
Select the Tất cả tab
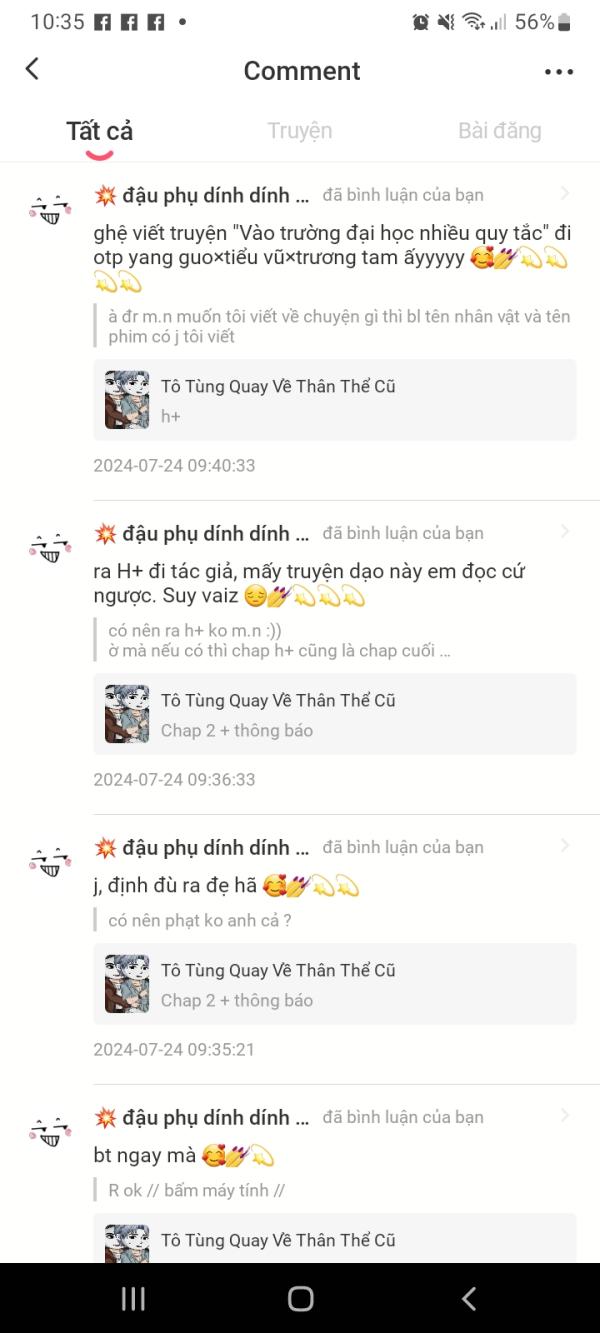click(x=99, y=131)
